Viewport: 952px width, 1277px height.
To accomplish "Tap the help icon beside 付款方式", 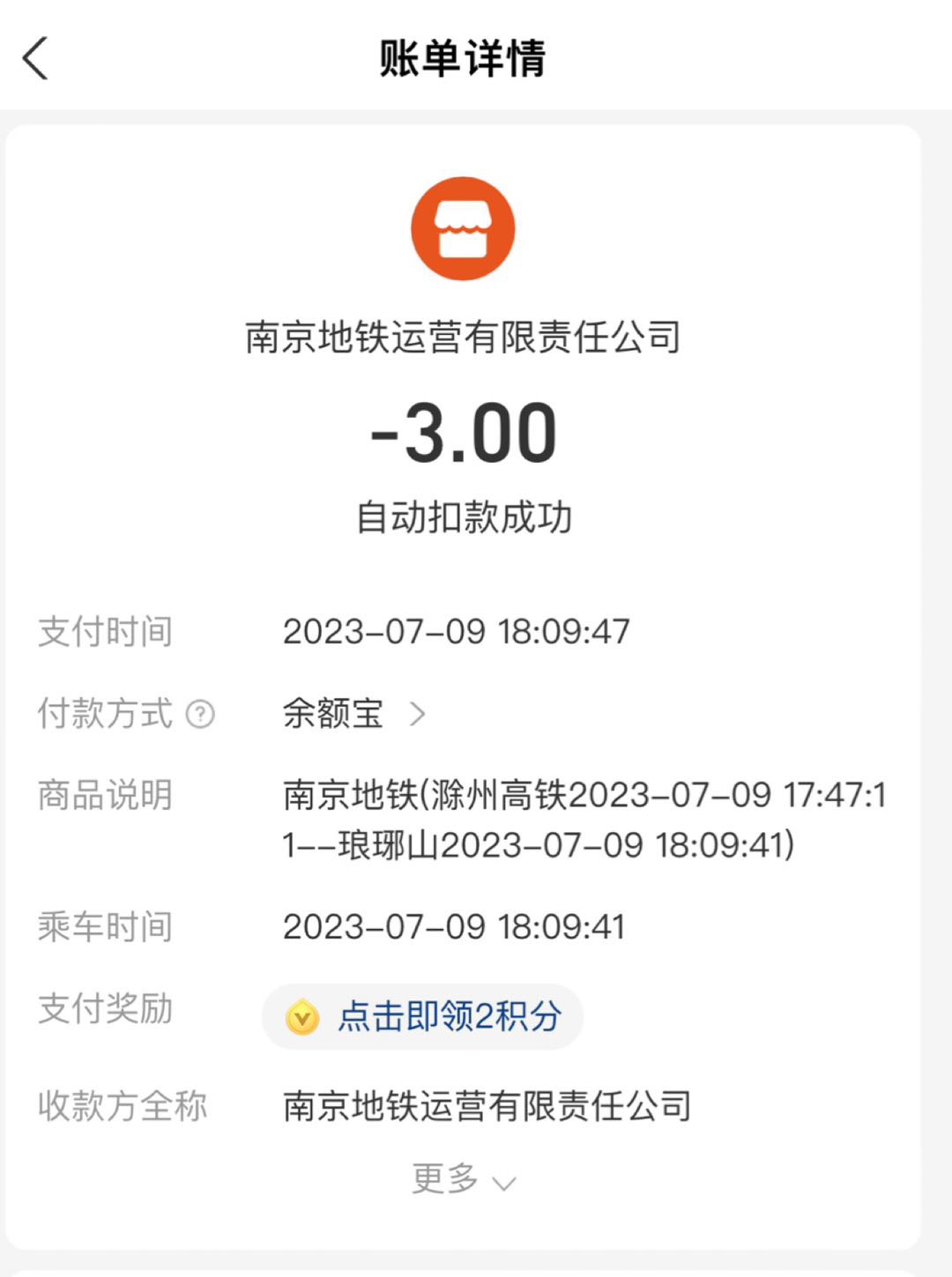I will click(x=200, y=714).
